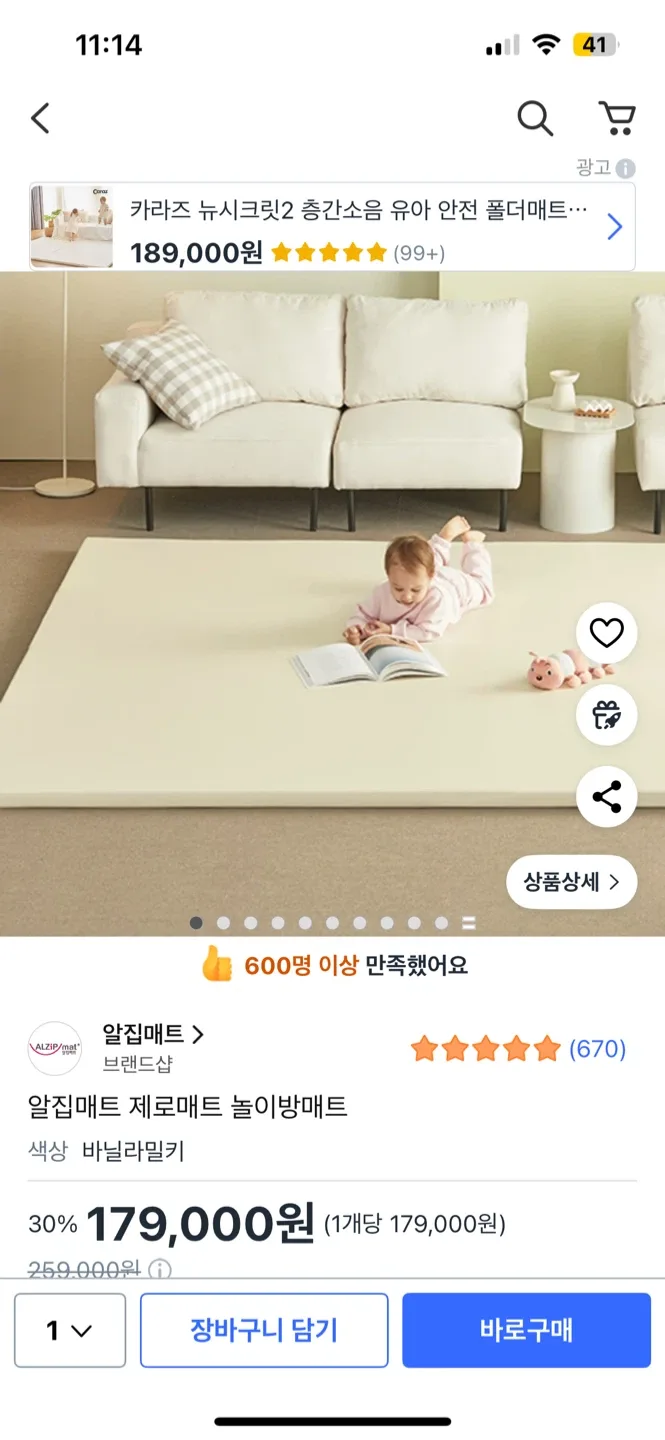The width and height of the screenshot is (665, 1440).
Task: Open the 670 reviews rating
Action: click(x=518, y=1049)
